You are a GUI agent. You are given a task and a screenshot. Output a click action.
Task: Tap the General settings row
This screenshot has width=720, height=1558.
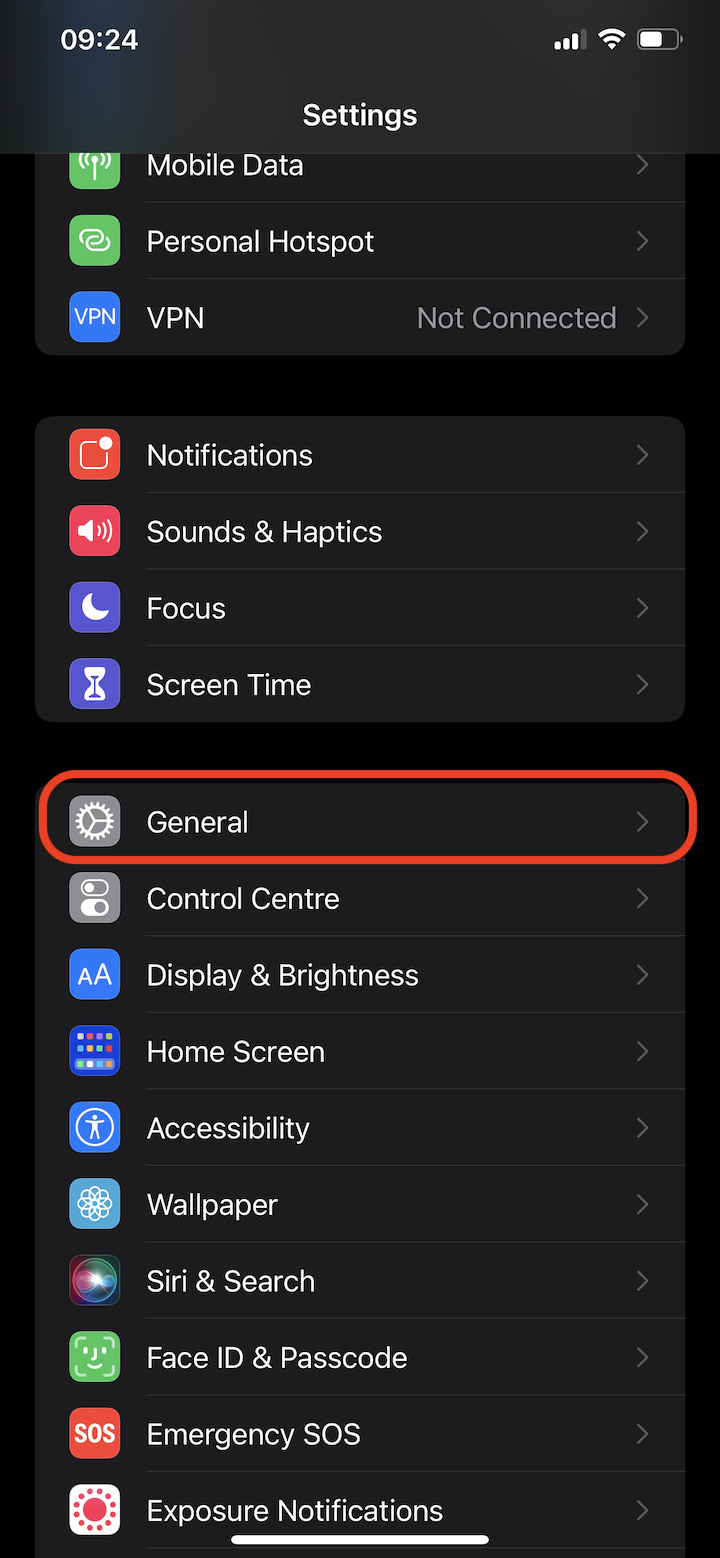click(x=360, y=822)
